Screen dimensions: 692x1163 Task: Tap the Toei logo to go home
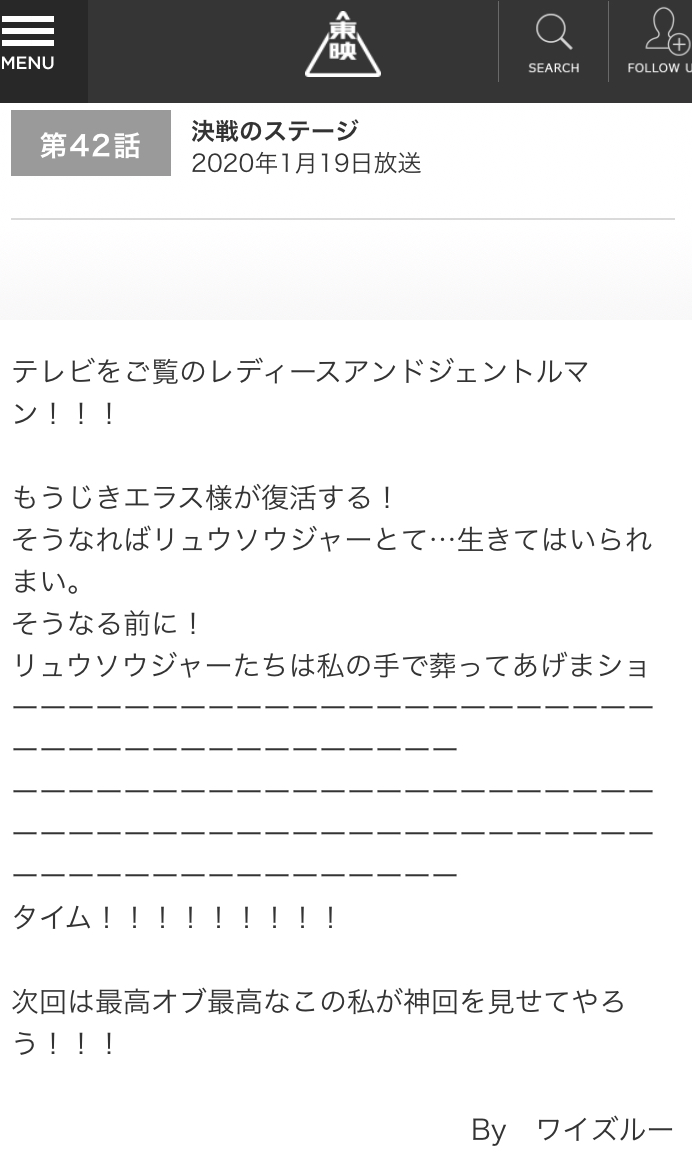(343, 45)
